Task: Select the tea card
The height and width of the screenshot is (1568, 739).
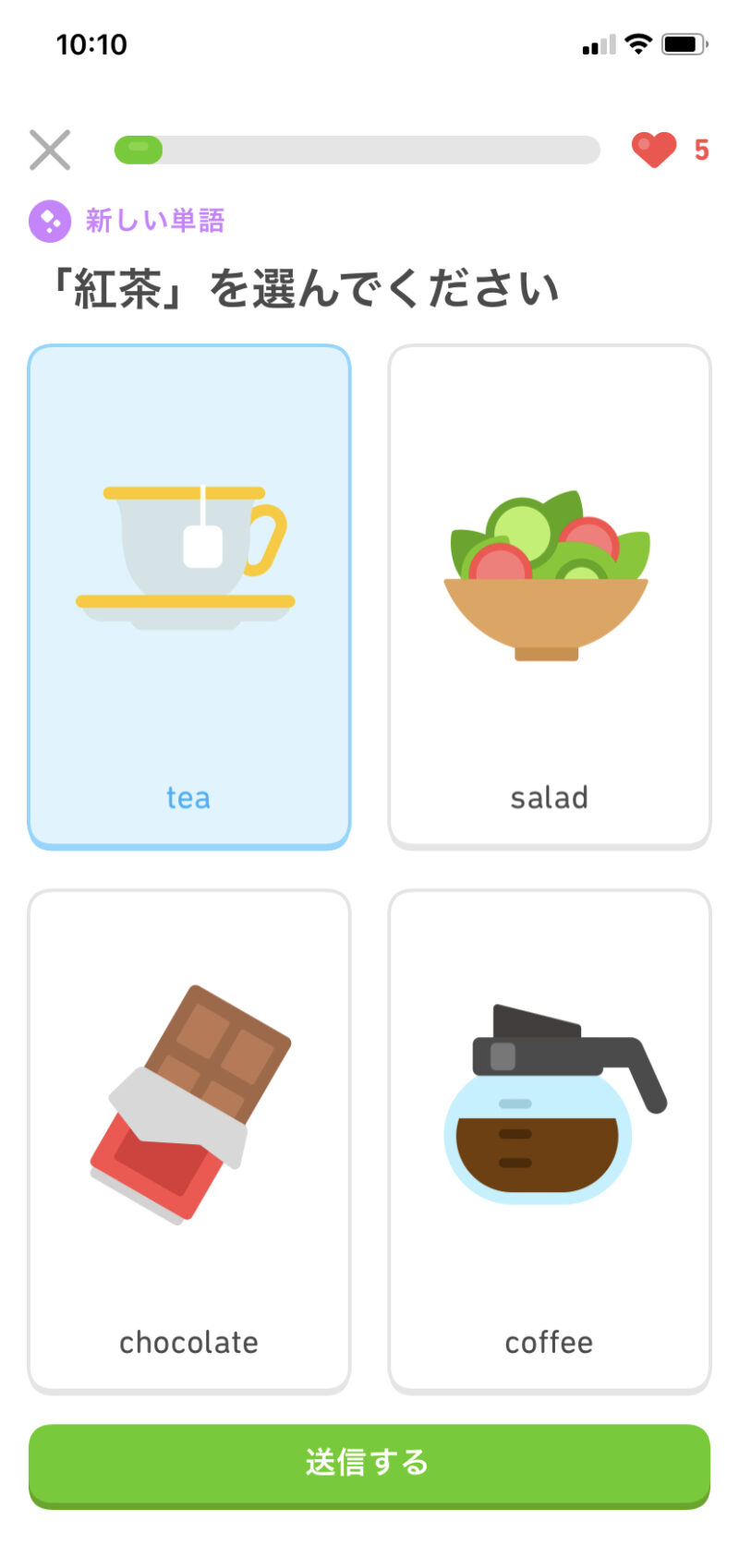Action: 189,596
